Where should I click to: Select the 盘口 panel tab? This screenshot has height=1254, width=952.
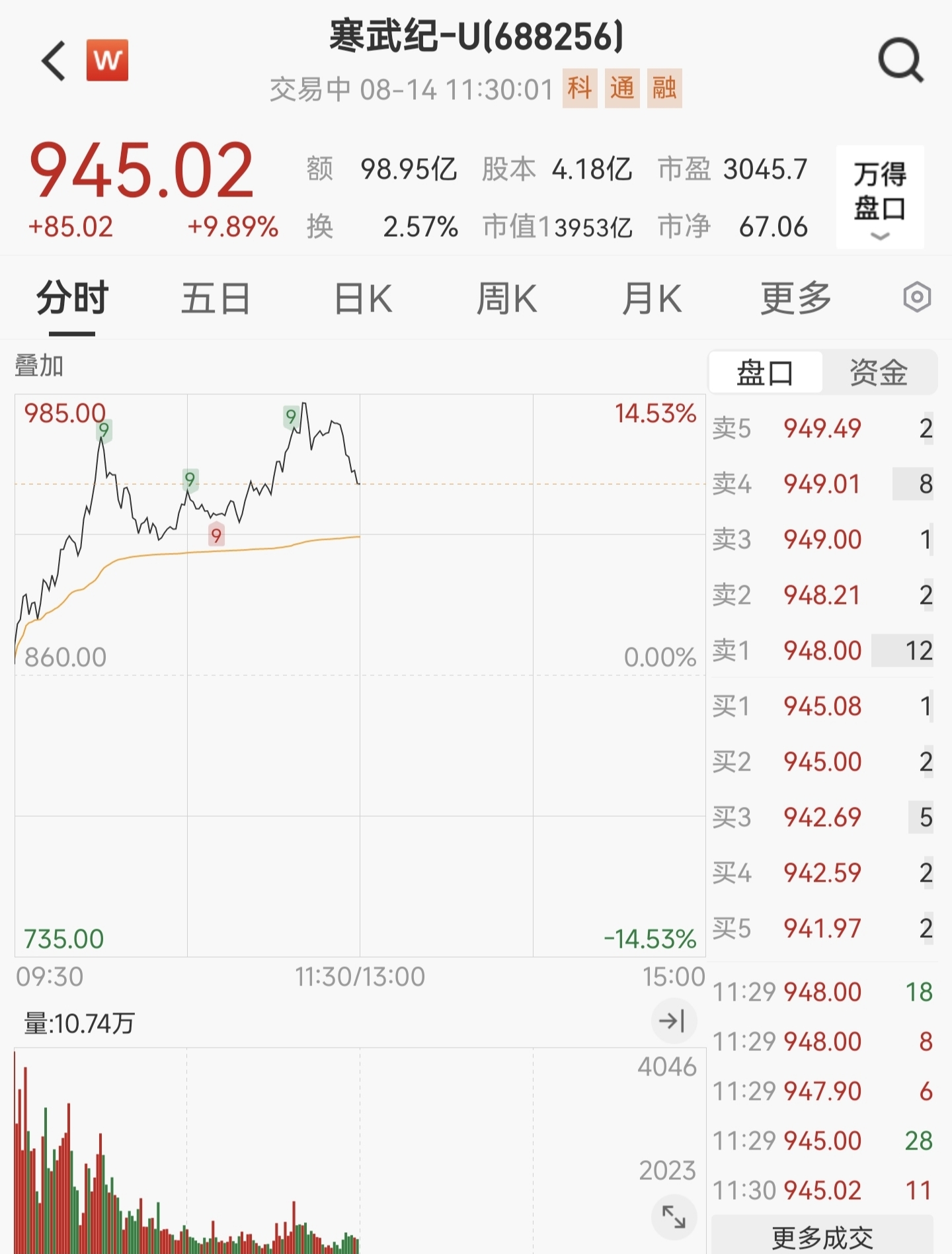[x=765, y=372]
